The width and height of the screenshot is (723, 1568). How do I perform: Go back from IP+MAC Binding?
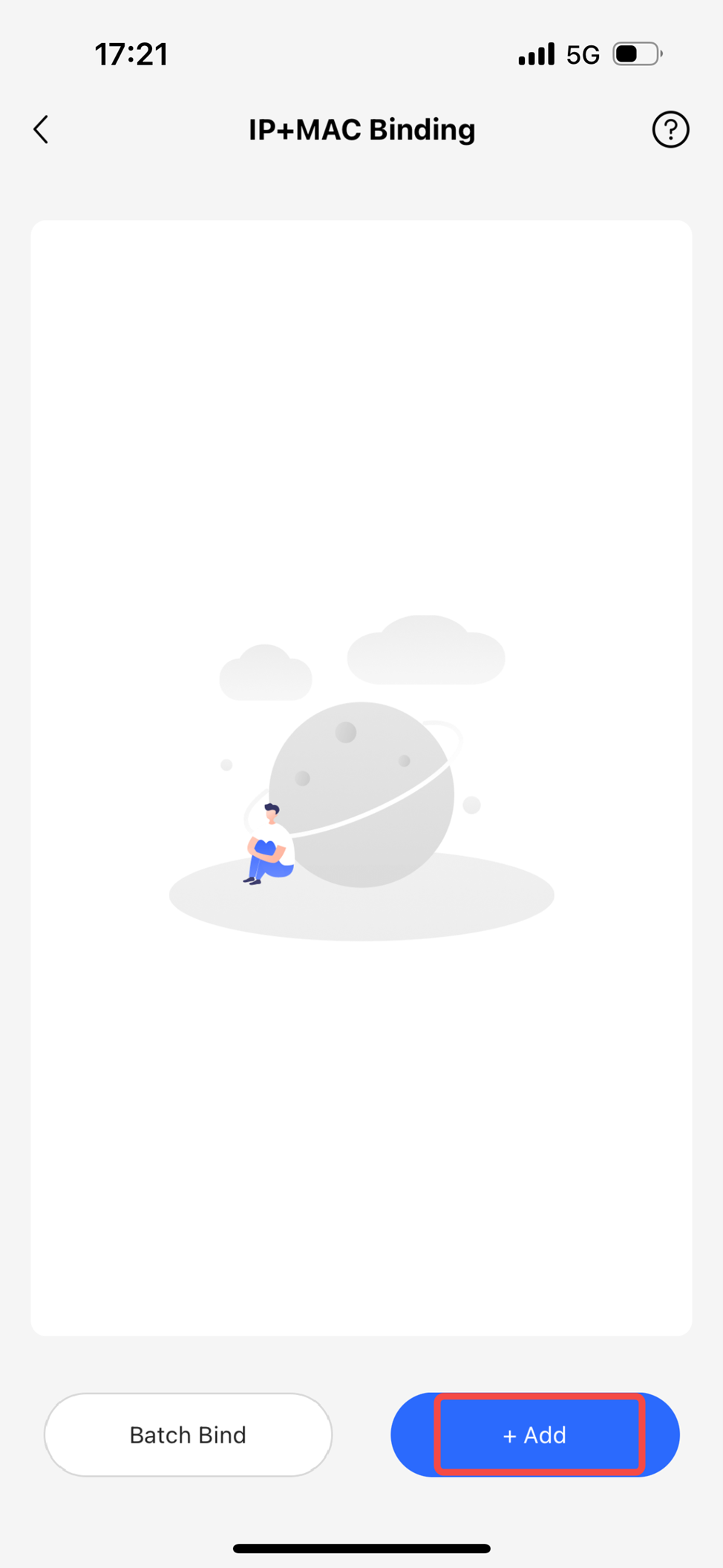pos(42,130)
